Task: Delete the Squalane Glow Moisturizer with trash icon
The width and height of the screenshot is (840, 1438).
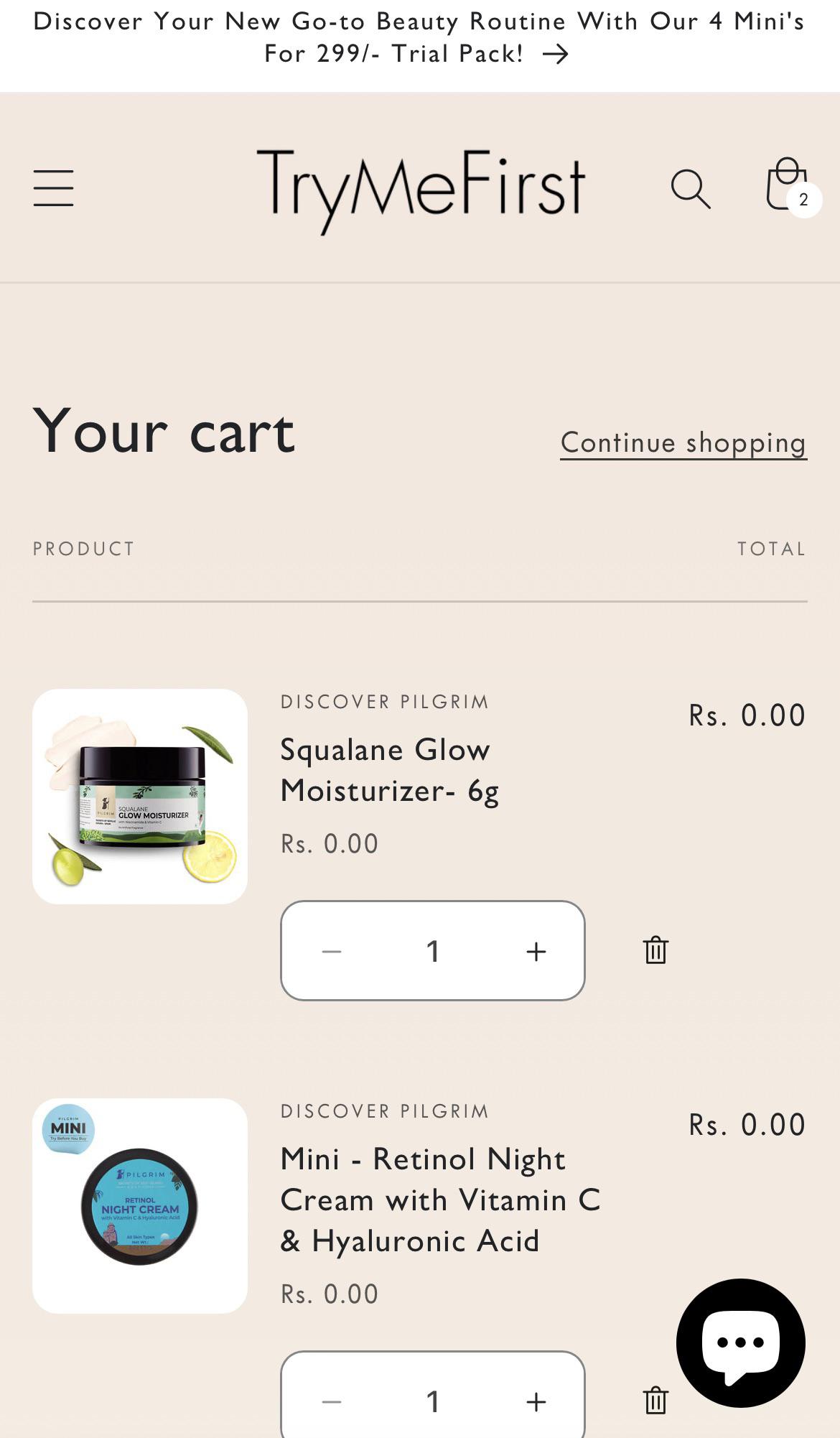Action: pos(655,950)
